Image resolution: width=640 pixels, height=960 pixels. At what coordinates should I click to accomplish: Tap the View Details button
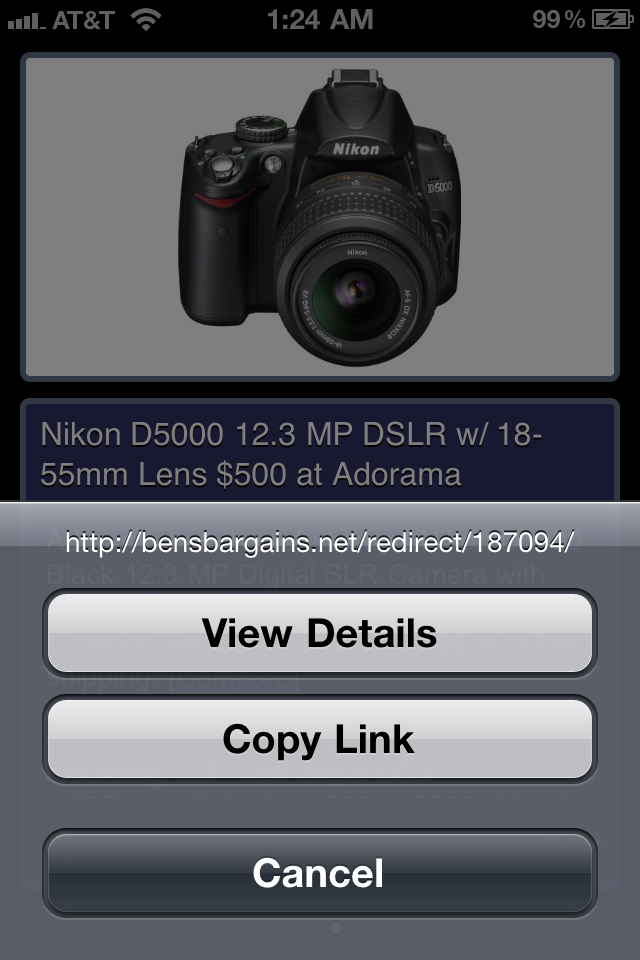tap(319, 633)
